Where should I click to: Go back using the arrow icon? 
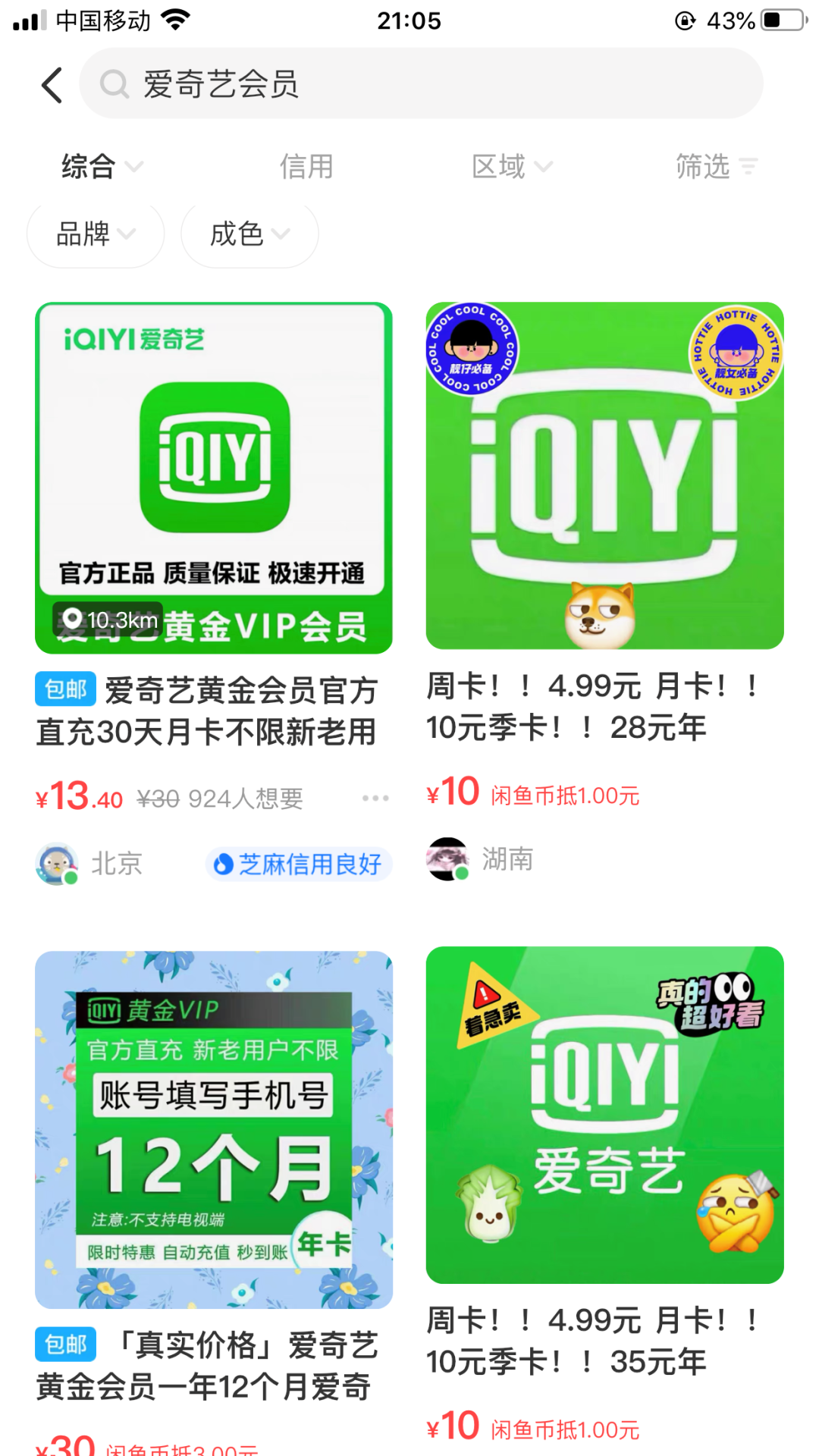coord(52,85)
